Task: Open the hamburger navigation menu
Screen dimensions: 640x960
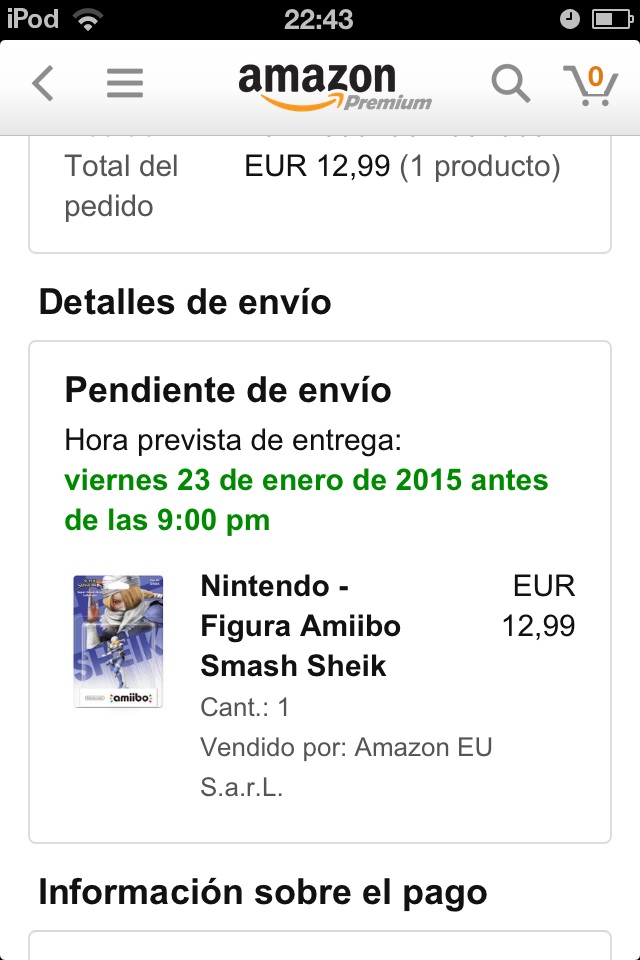Action: [125, 84]
